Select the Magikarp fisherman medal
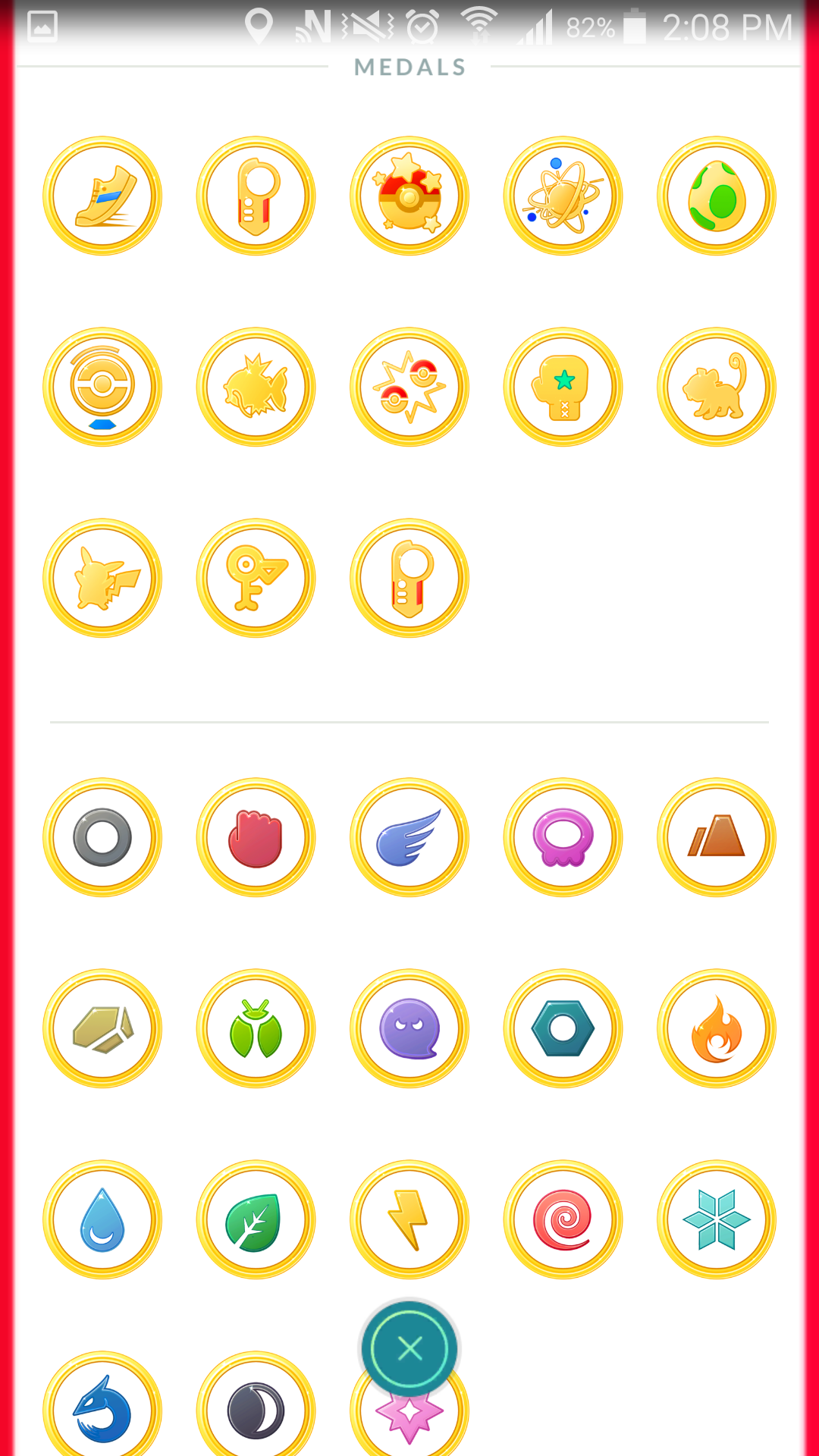The width and height of the screenshot is (819, 1456). pyautogui.click(x=256, y=387)
